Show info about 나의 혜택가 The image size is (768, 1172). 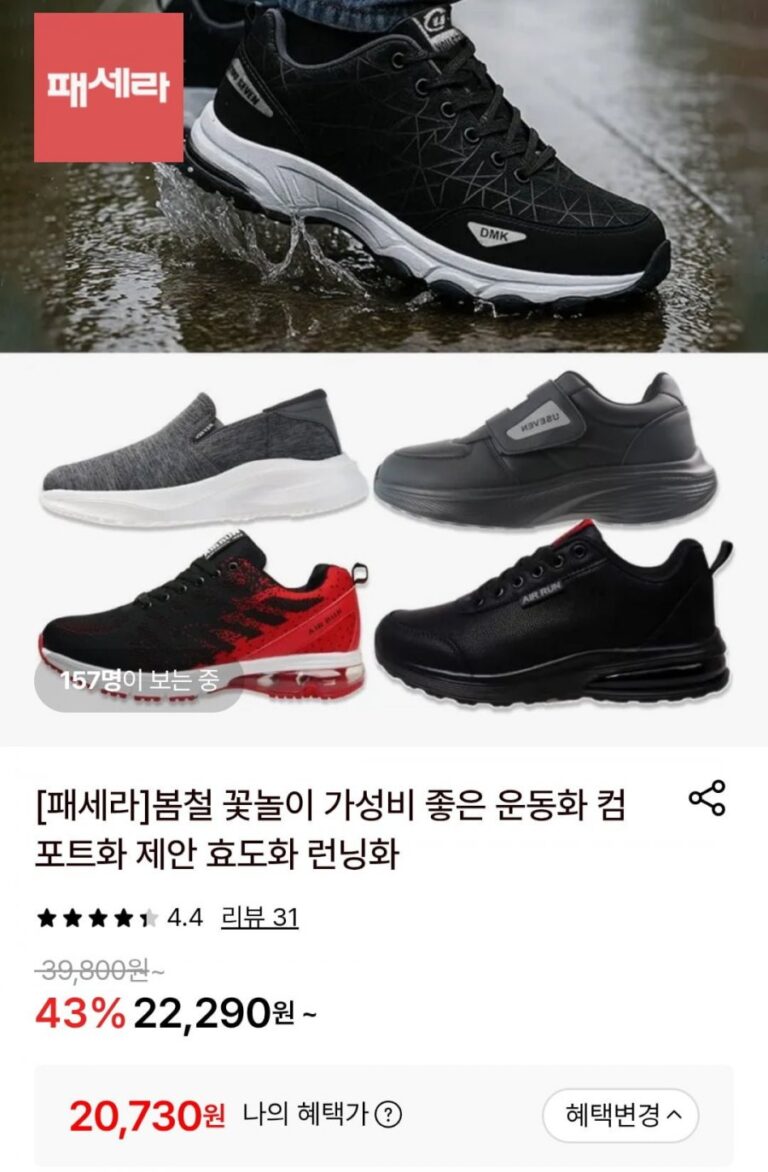(x=391, y=1115)
